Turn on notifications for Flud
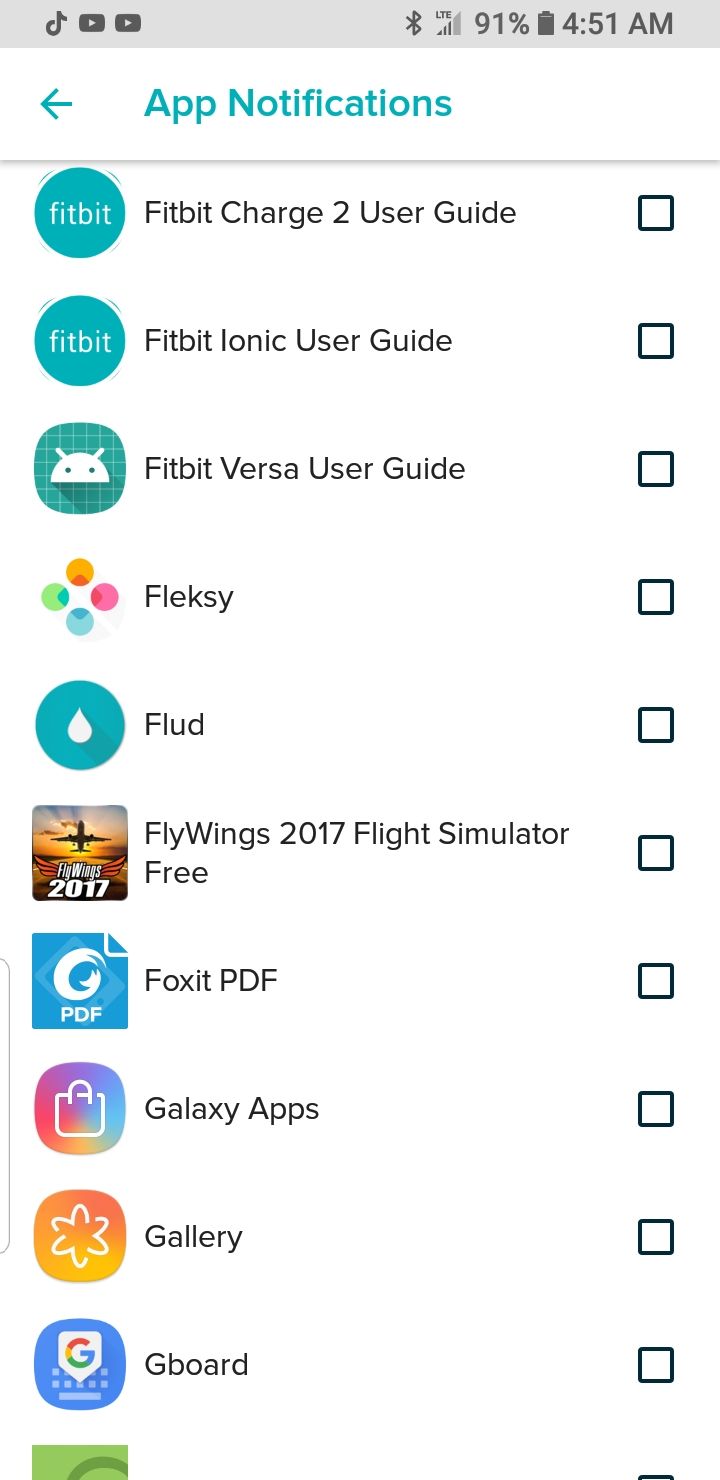This screenshot has height=1480, width=720. click(x=656, y=725)
